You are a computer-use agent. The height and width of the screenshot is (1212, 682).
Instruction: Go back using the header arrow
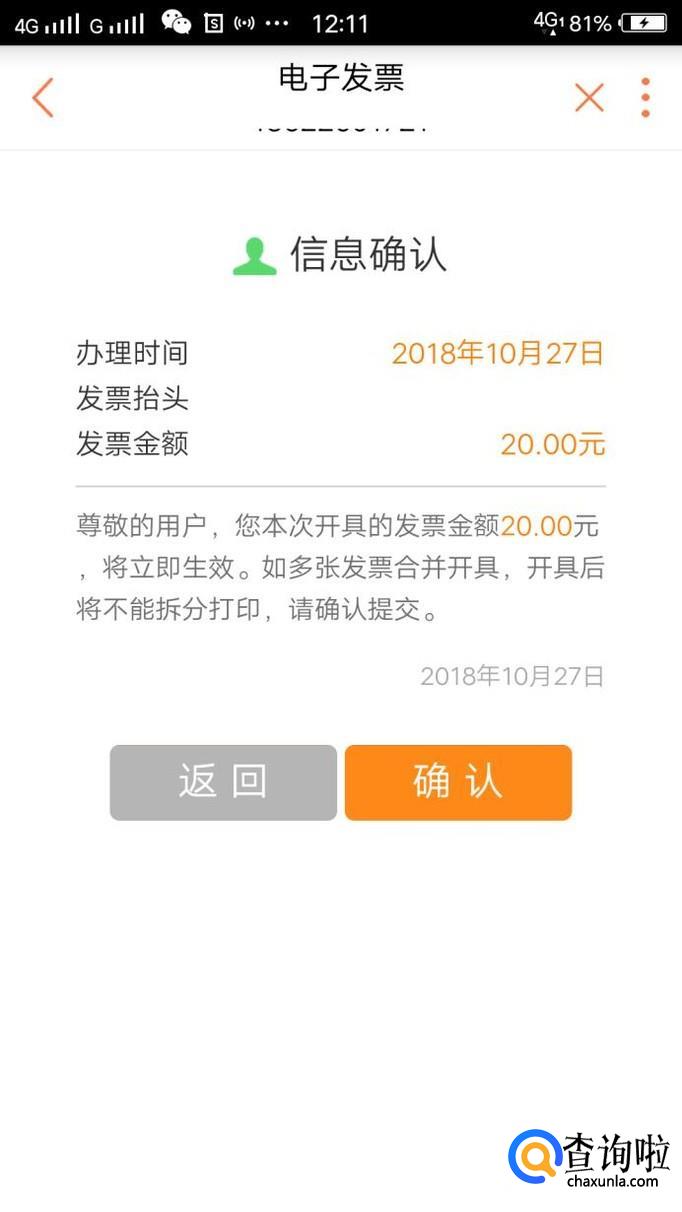(42, 98)
